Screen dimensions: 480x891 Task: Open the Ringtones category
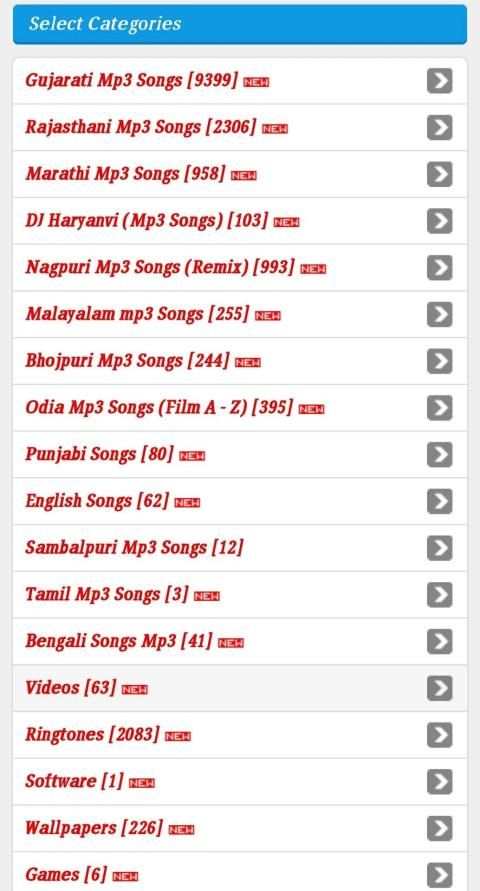pos(240,735)
